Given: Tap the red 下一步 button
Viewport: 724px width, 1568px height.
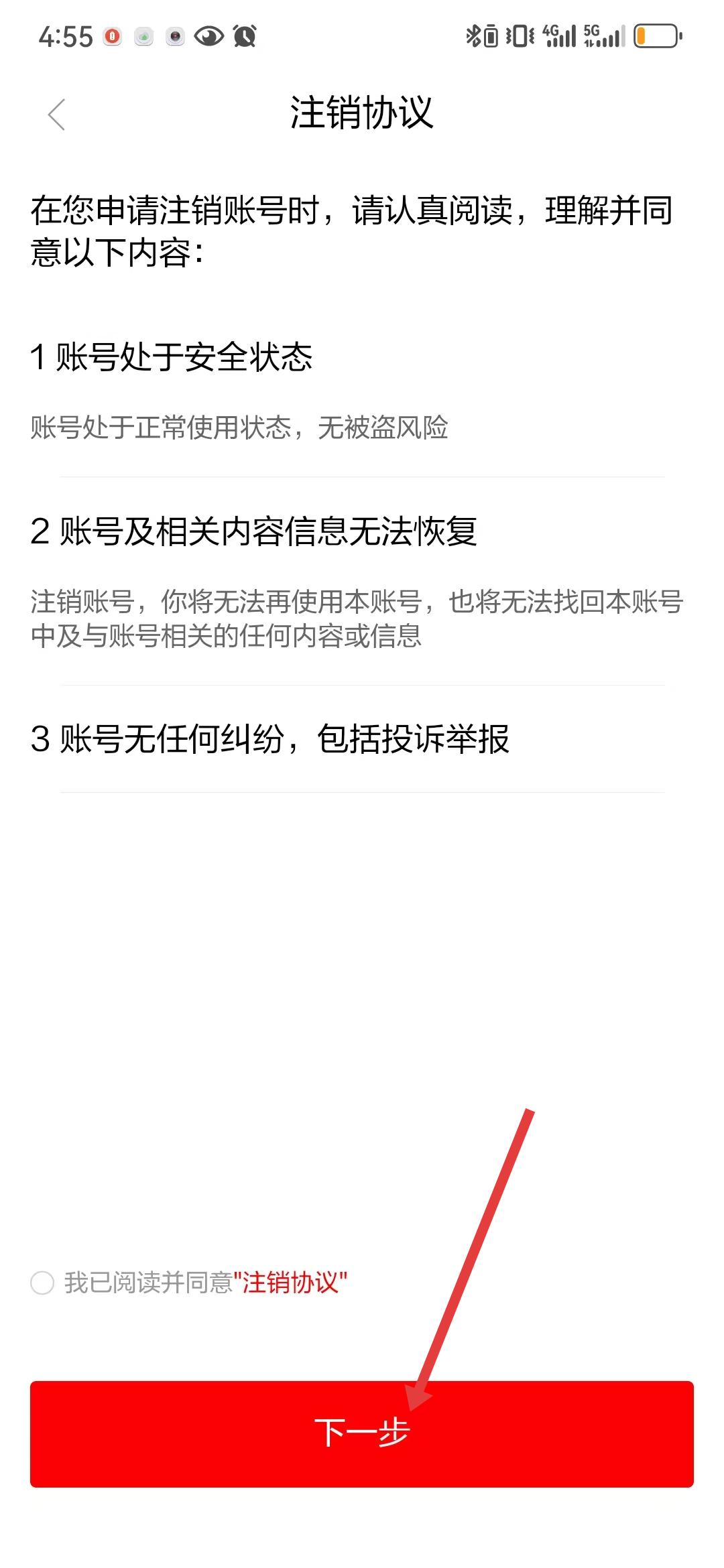Looking at the screenshot, I should [x=362, y=1433].
